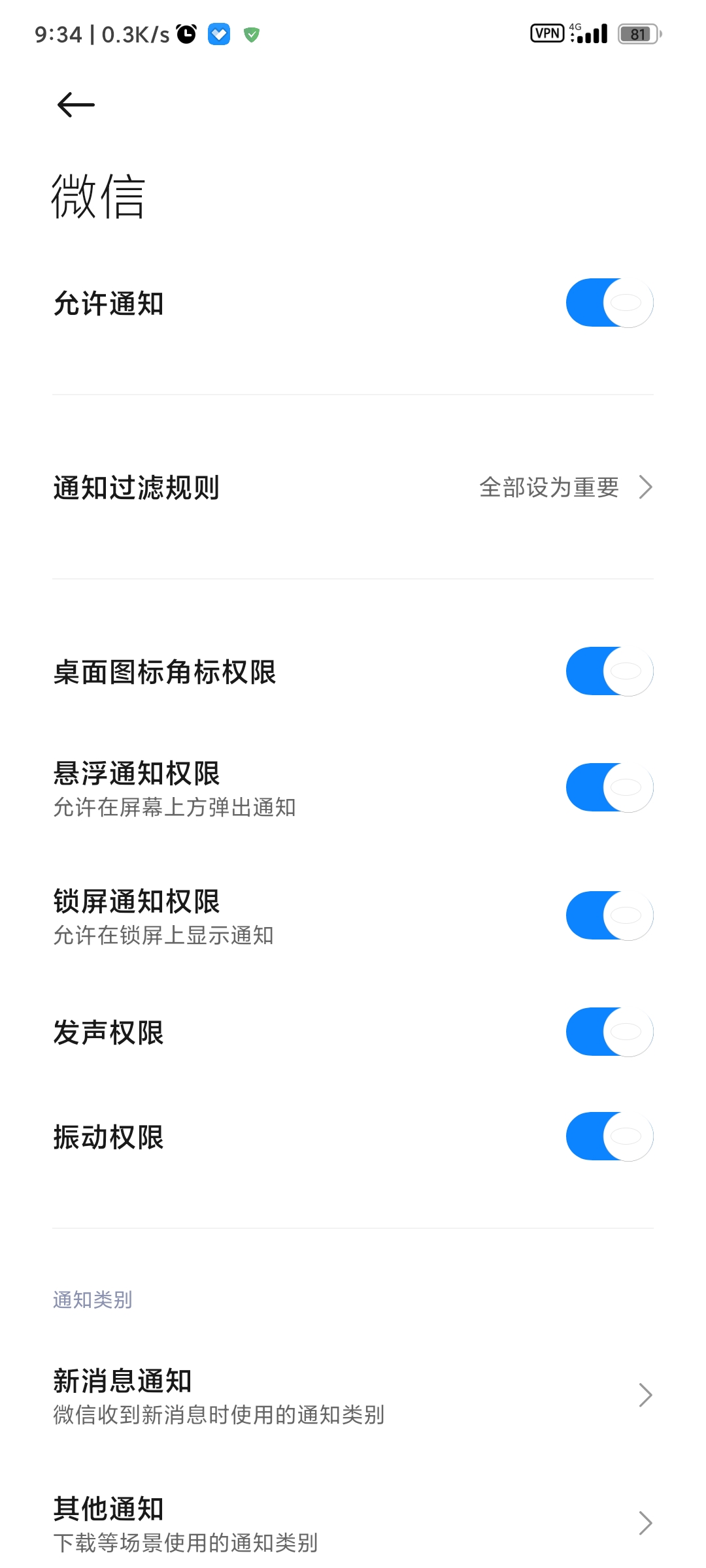The image size is (706, 1568).
Task: Open 其他通知 category
Action: (x=353, y=1524)
